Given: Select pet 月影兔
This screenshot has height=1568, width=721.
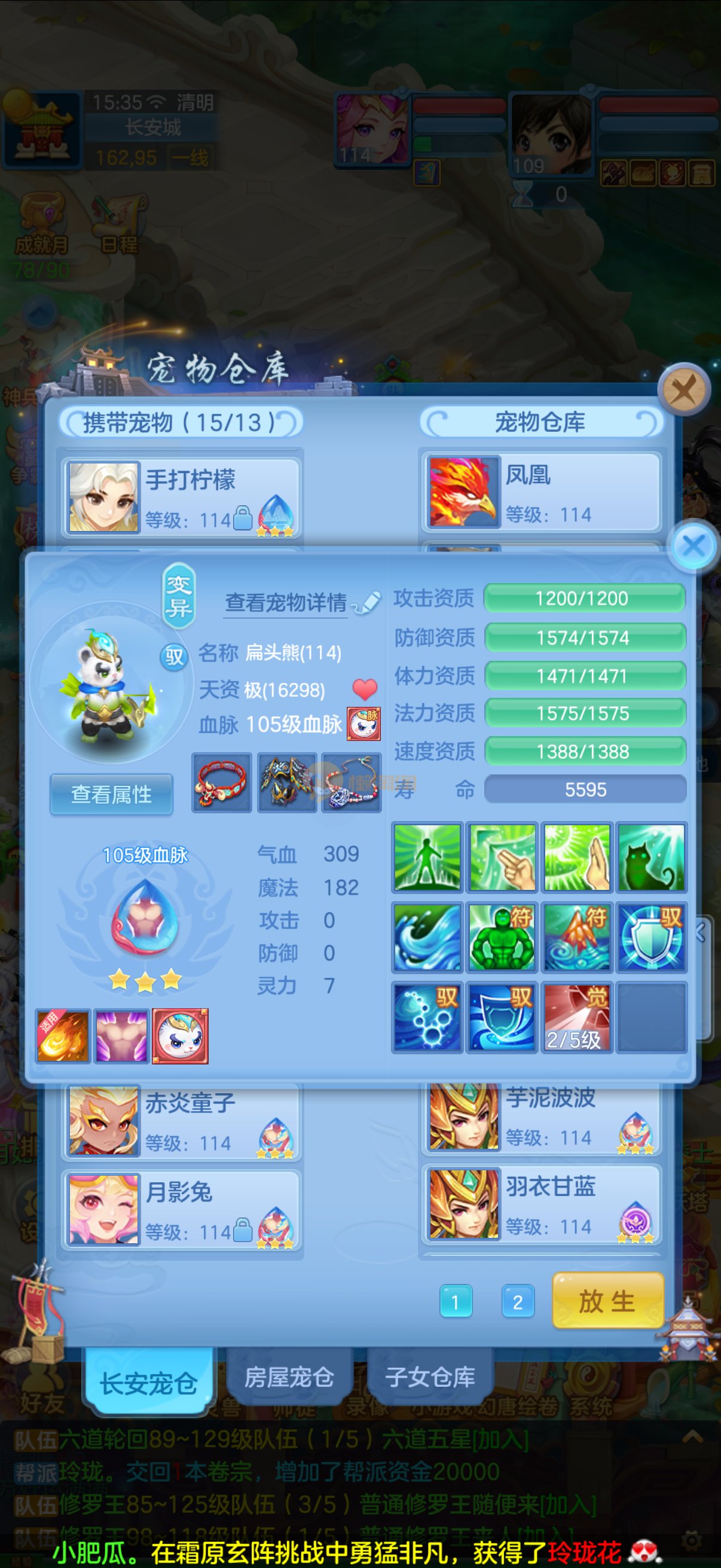Looking at the screenshot, I should pyautogui.click(x=181, y=1208).
